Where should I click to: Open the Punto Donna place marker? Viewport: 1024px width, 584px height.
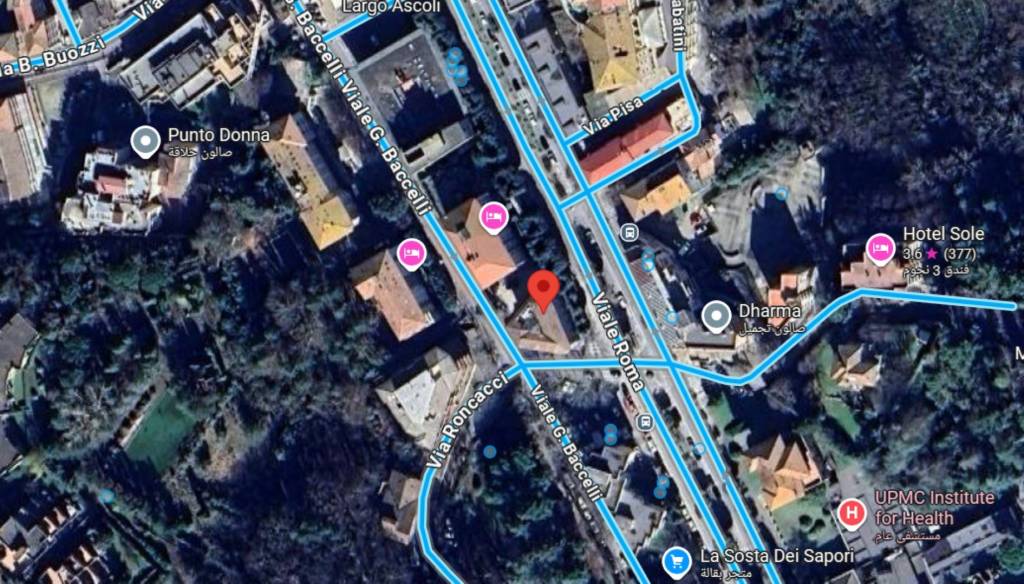coord(146,142)
